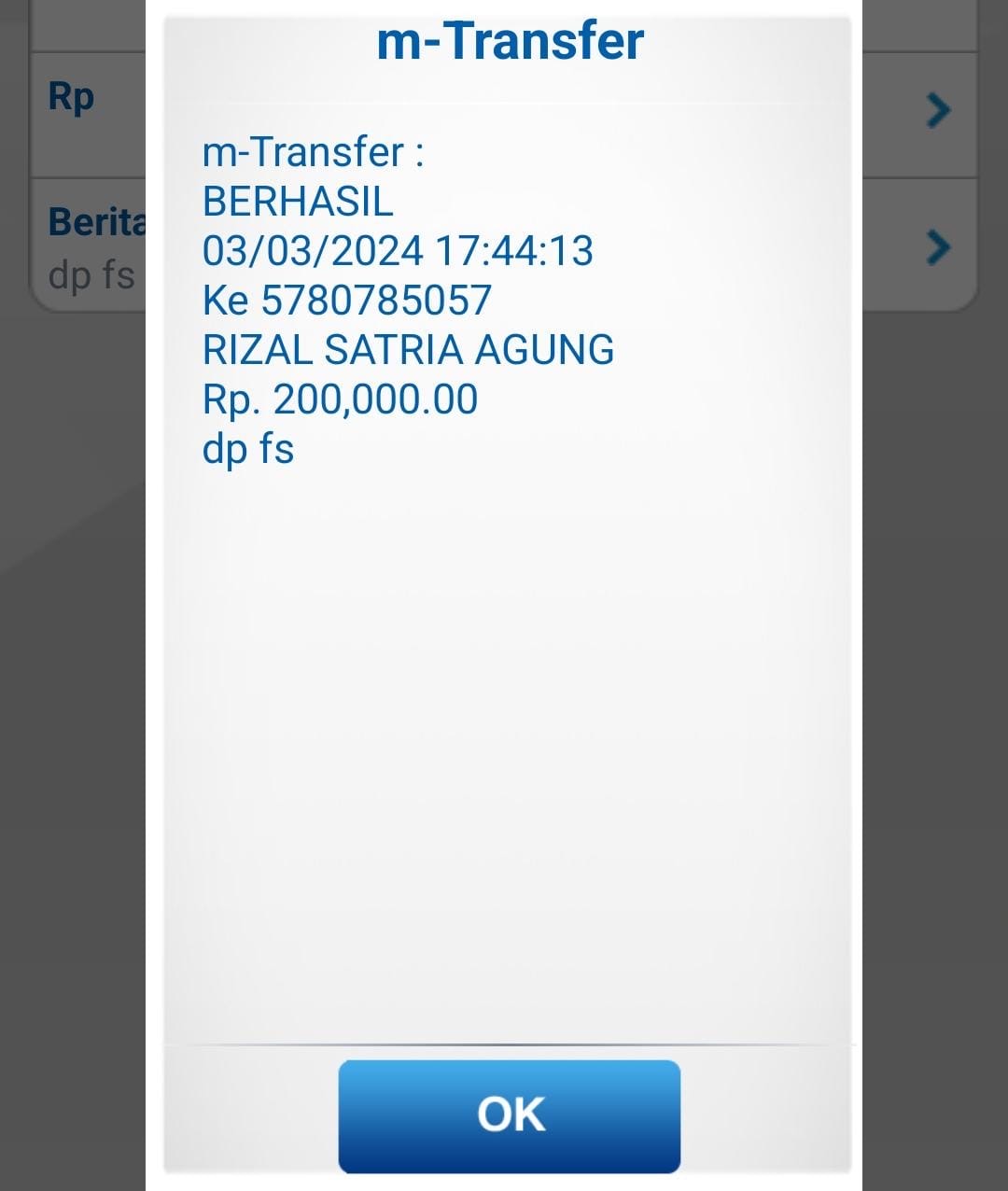Confirm the m-Transfer dialog with OK
Image resolution: width=1008 pixels, height=1191 pixels.
[x=509, y=1115]
